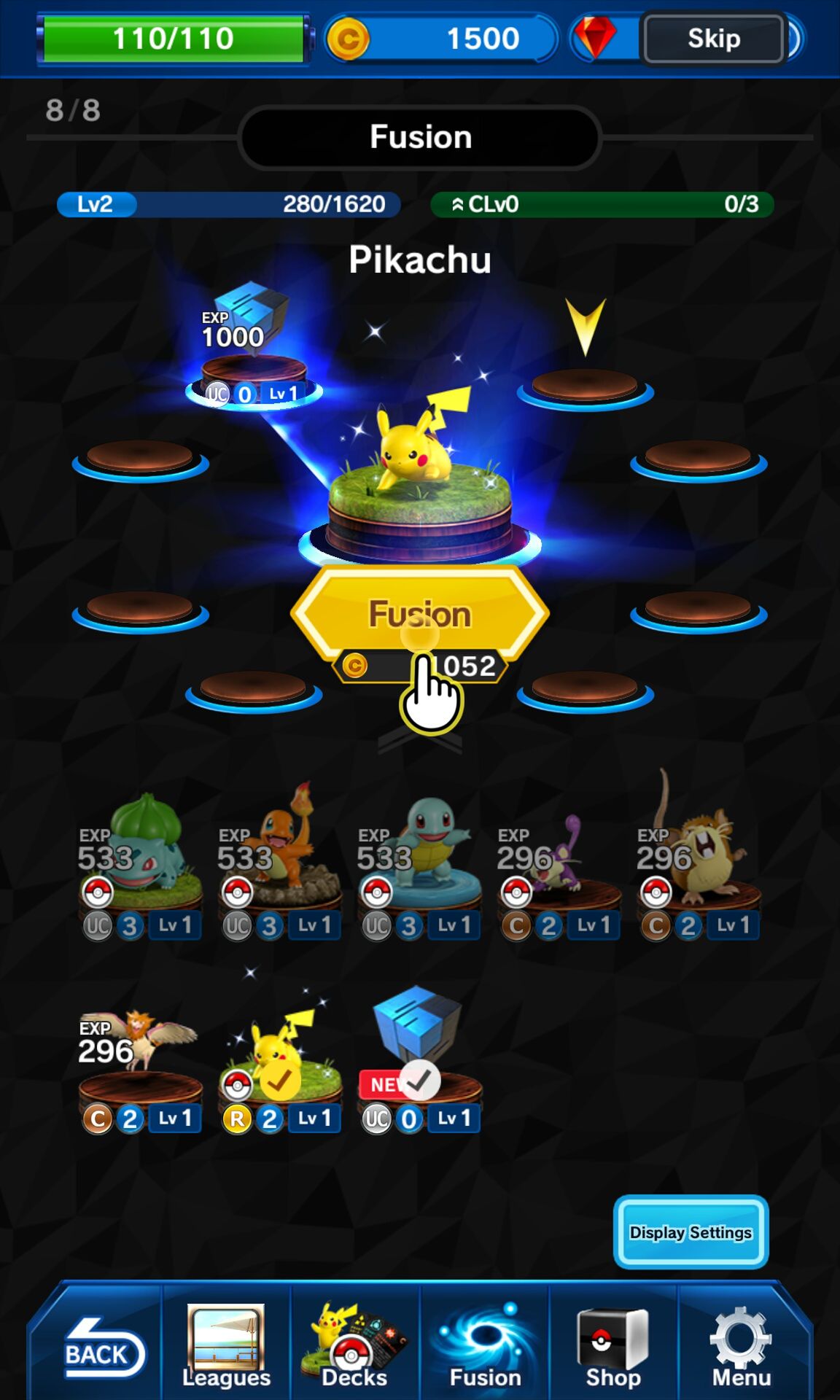Open the Fusion tab in bottom bar
840x1400 pixels.
tap(485, 1346)
